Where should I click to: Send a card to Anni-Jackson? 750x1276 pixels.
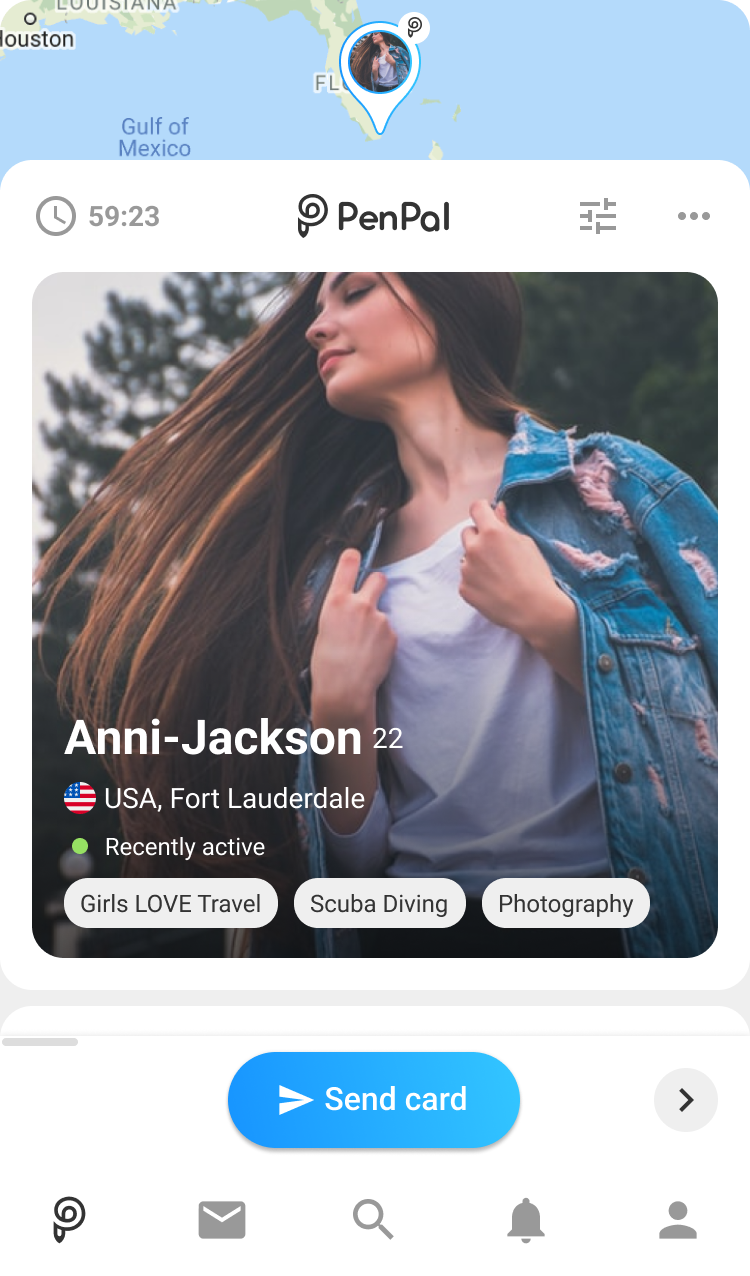point(374,1100)
